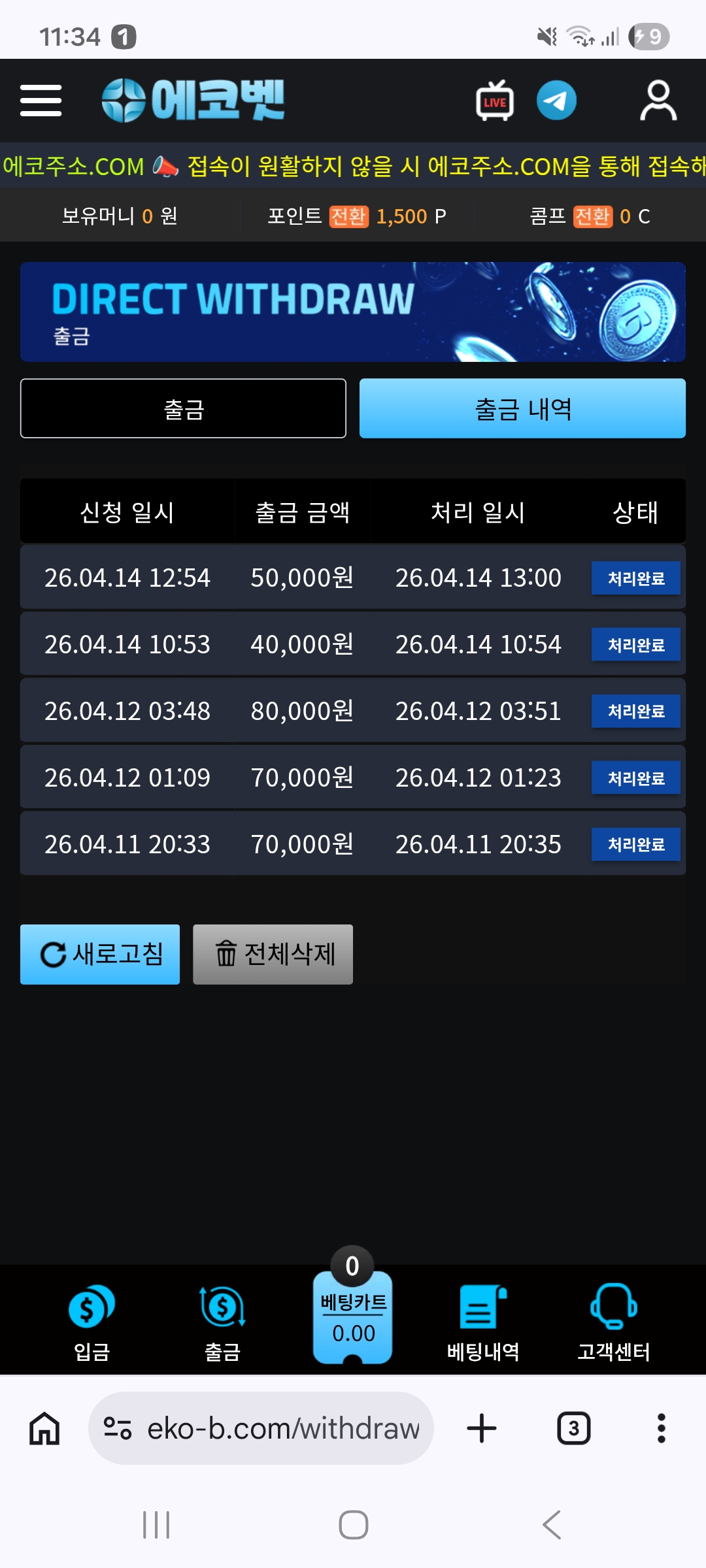Image resolution: width=706 pixels, height=1568 pixels.
Task: Refresh the list with 새로고침
Action: tap(100, 954)
